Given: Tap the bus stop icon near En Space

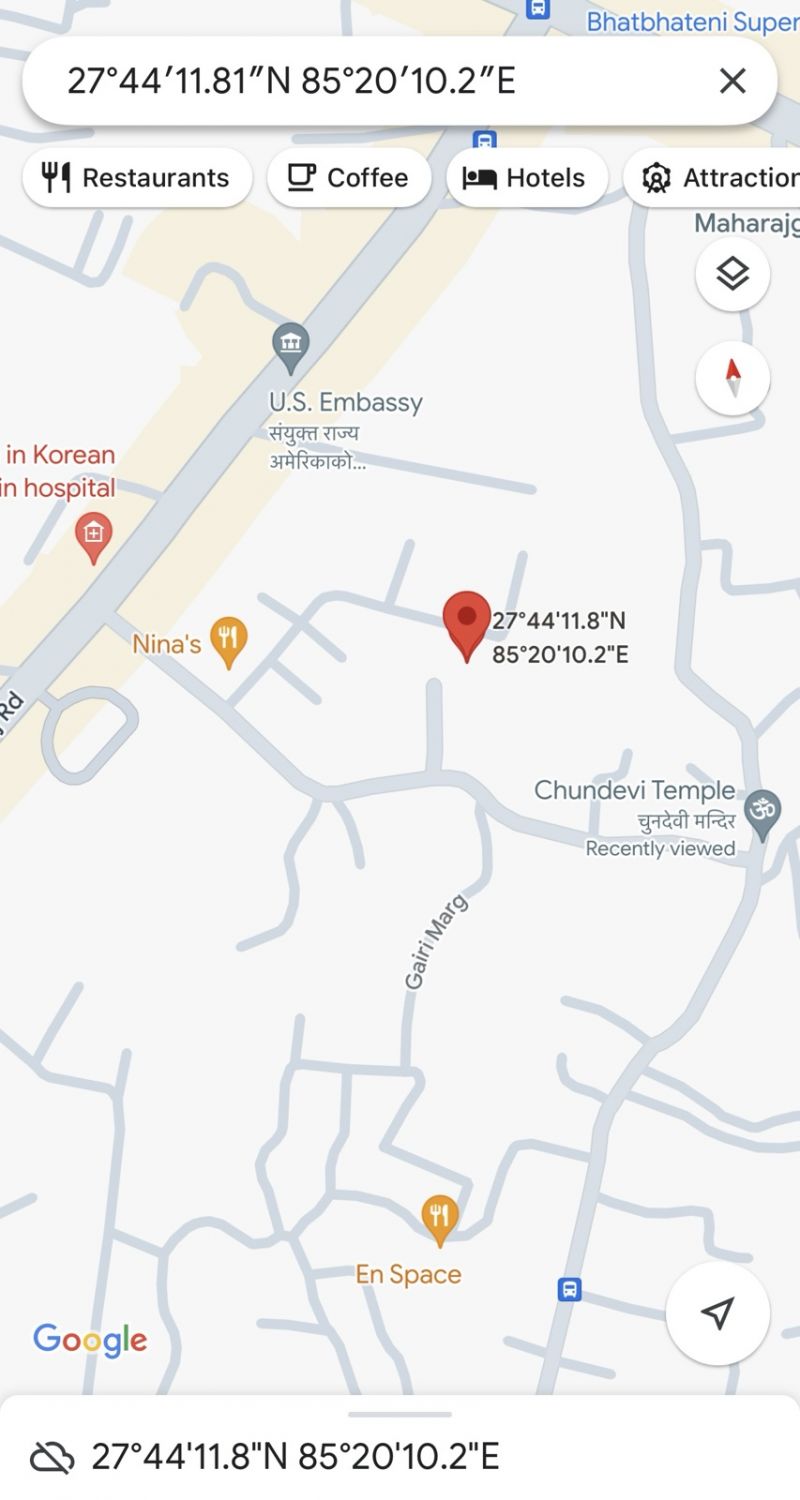Looking at the screenshot, I should (x=569, y=1289).
